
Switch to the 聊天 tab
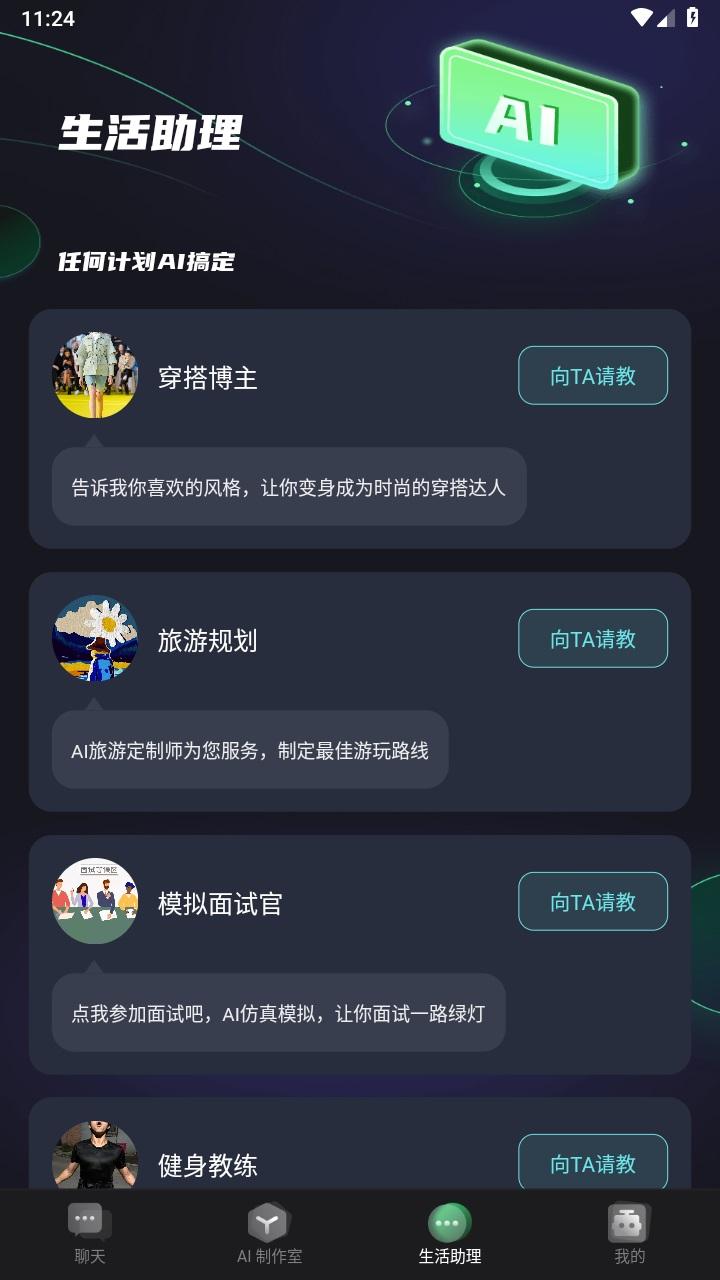coord(87,1240)
